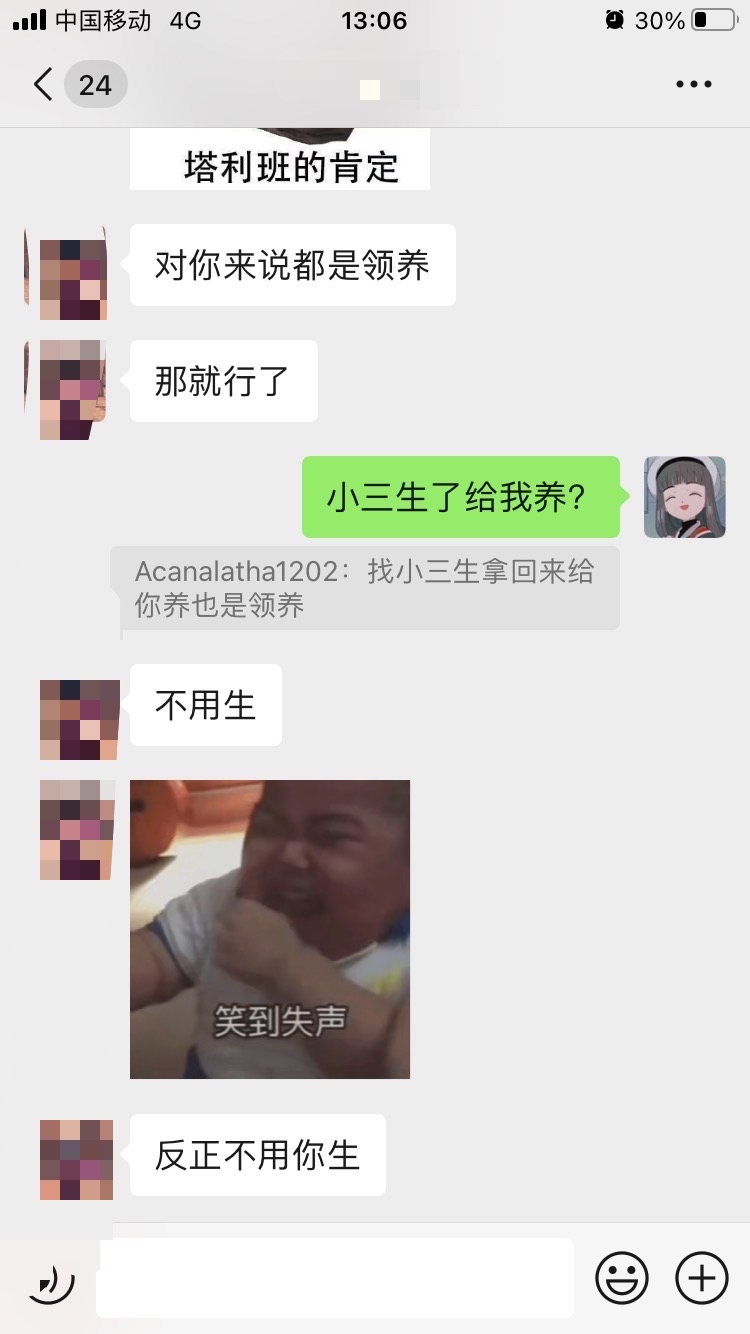750x1334 pixels.
Task: View the 笑到失声 sticker image
Action: [270, 929]
